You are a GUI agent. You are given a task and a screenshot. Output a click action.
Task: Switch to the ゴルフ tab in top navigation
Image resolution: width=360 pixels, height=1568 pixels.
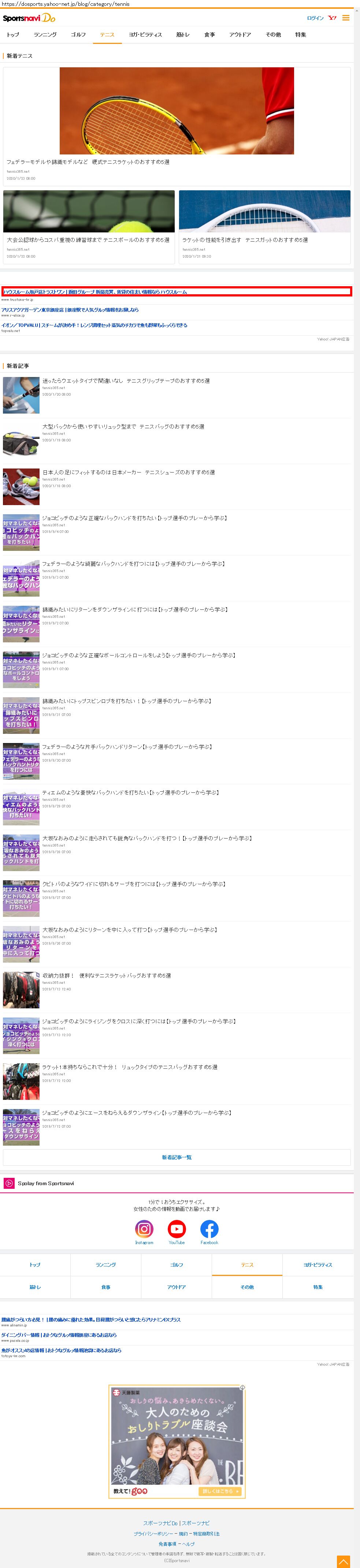click(x=78, y=35)
